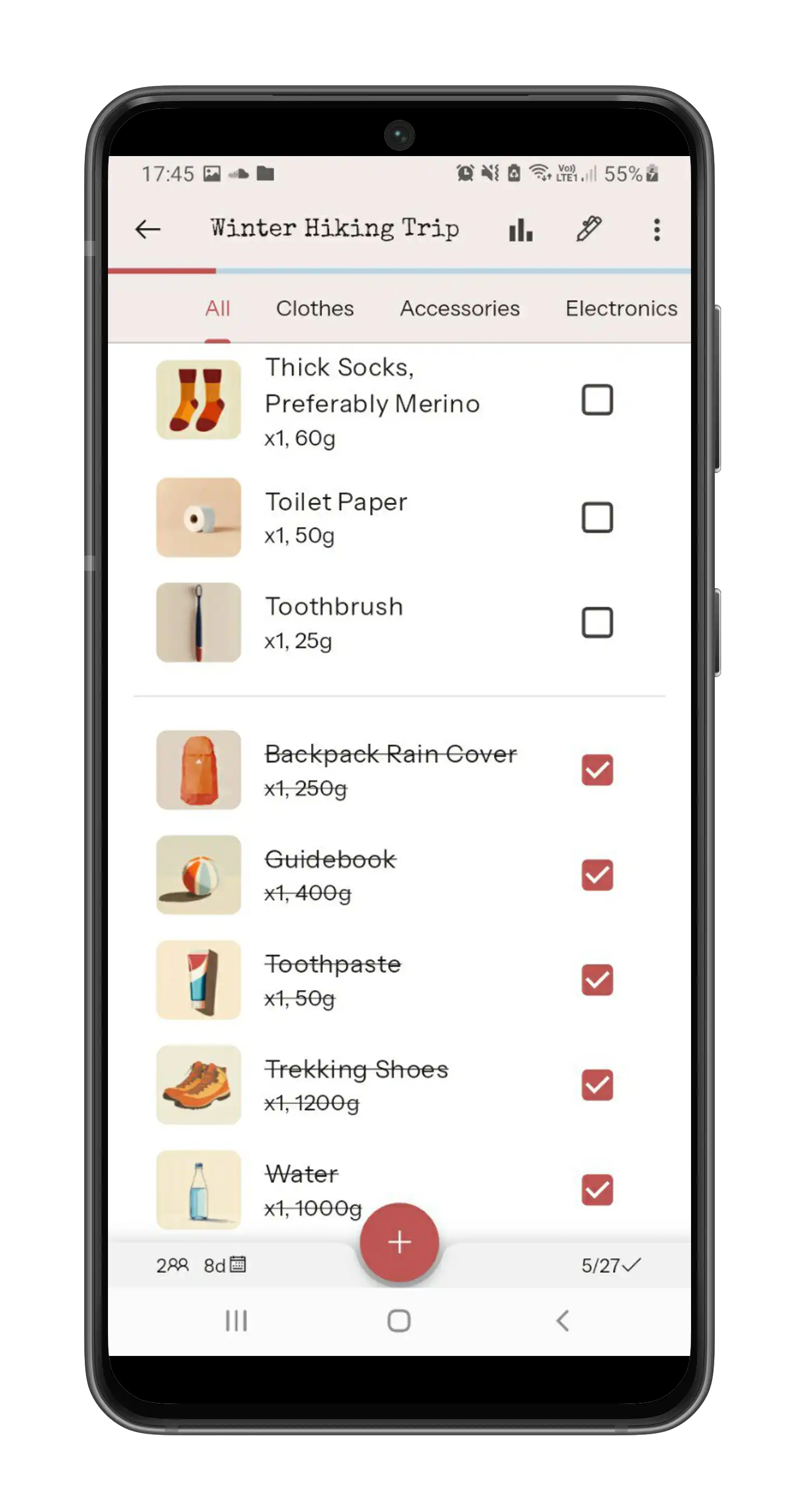Check off Thick Socks, Preferably Merino
This screenshot has height=1512, width=799.
[597, 400]
